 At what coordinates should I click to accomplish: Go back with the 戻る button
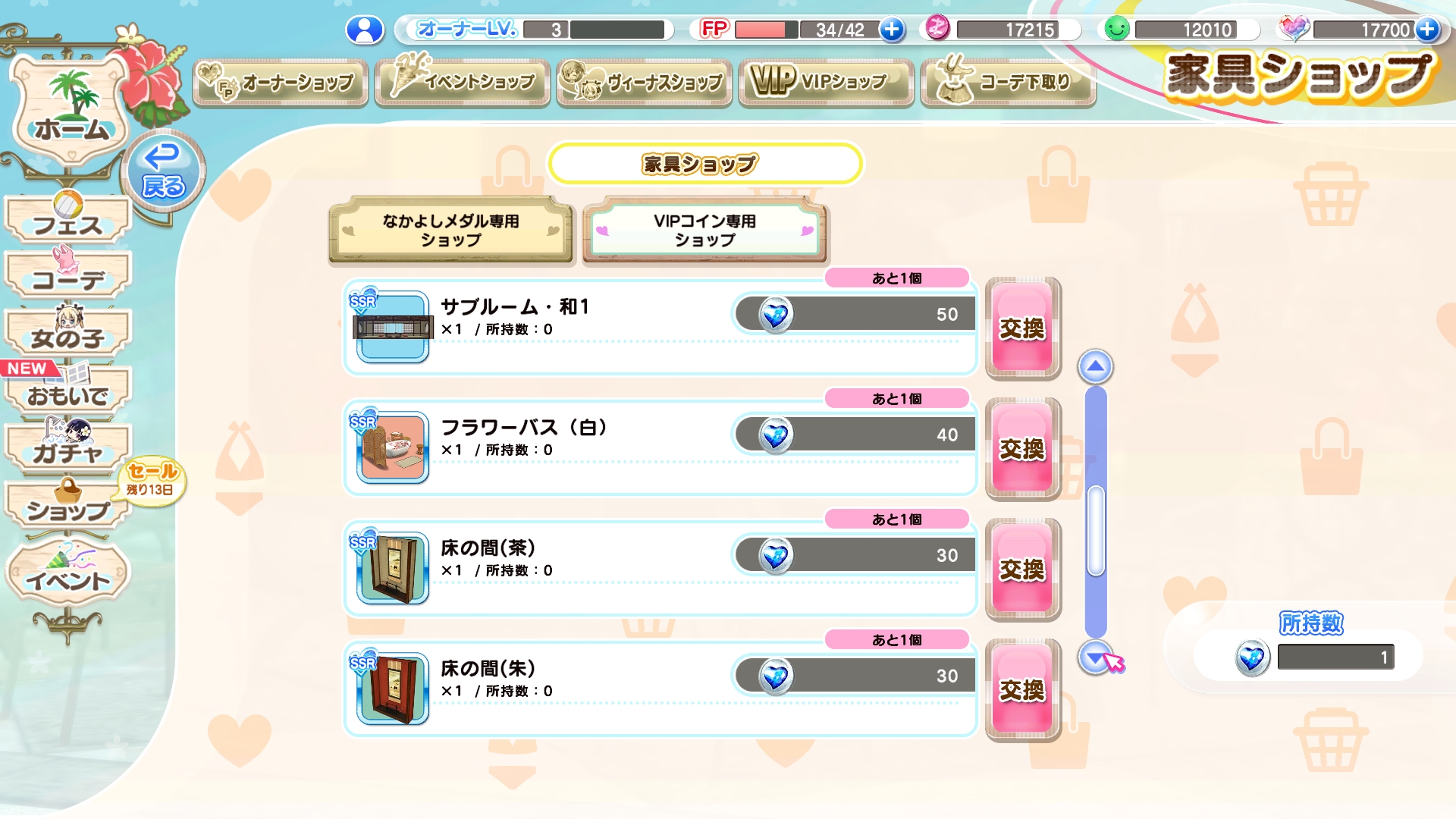pyautogui.click(x=163, y=173)
